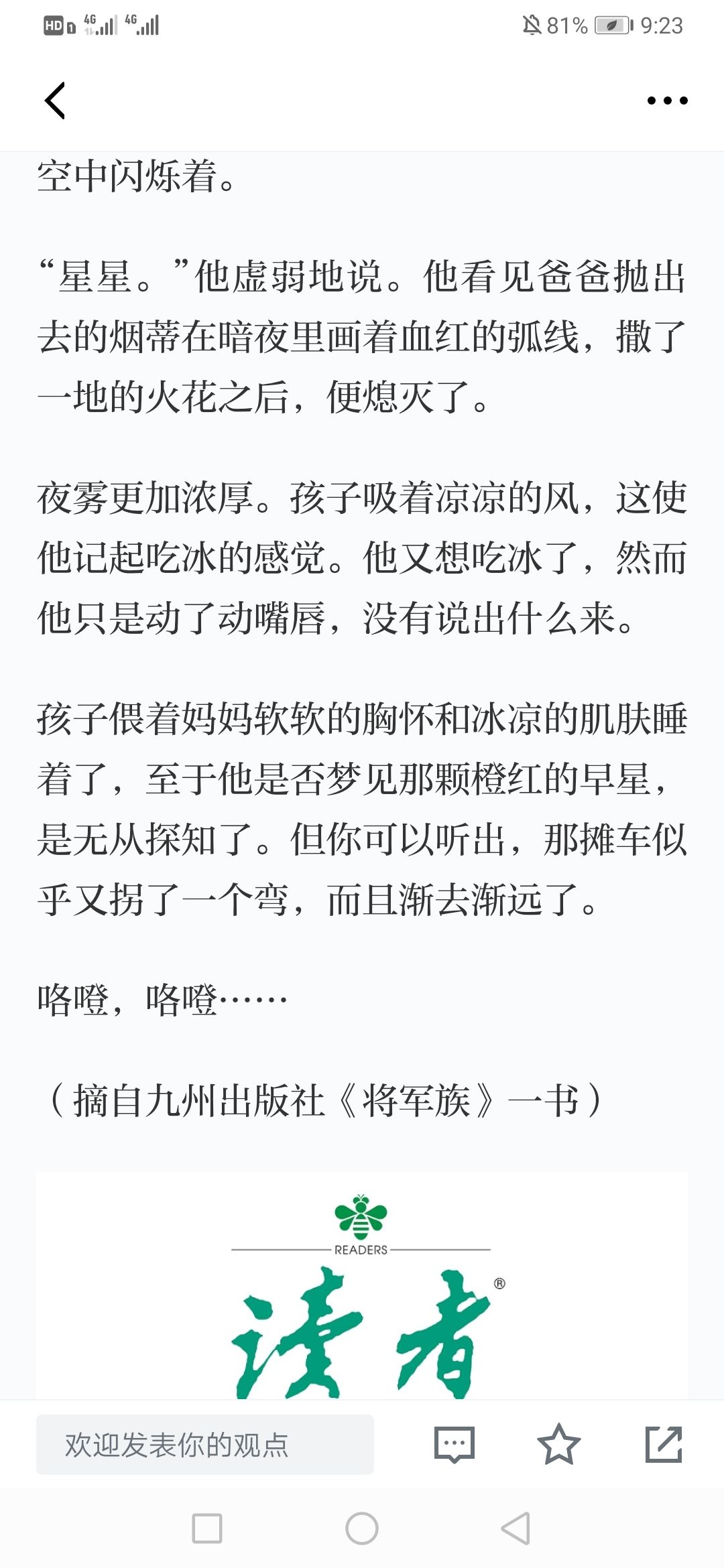
Task: Open the three-dot overflow menu
Action: pos(667,101)
